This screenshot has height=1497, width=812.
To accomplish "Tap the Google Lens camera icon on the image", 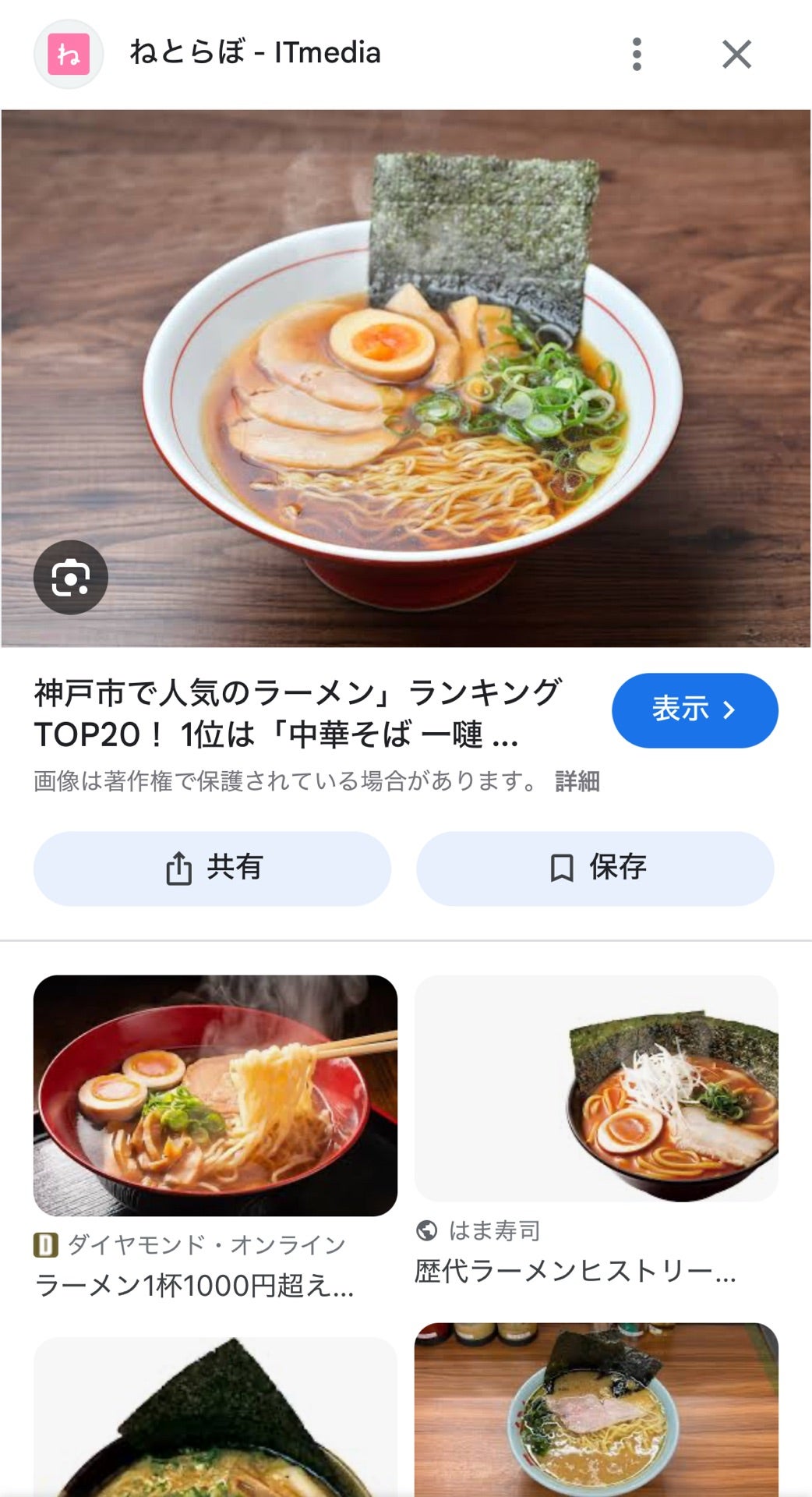I will (x=72, y=578).
